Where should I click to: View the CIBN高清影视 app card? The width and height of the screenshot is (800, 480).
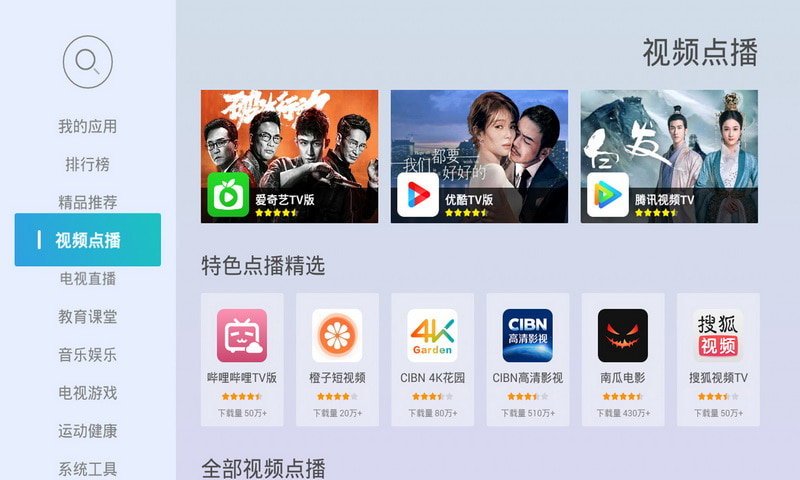(x=527, y=359)
